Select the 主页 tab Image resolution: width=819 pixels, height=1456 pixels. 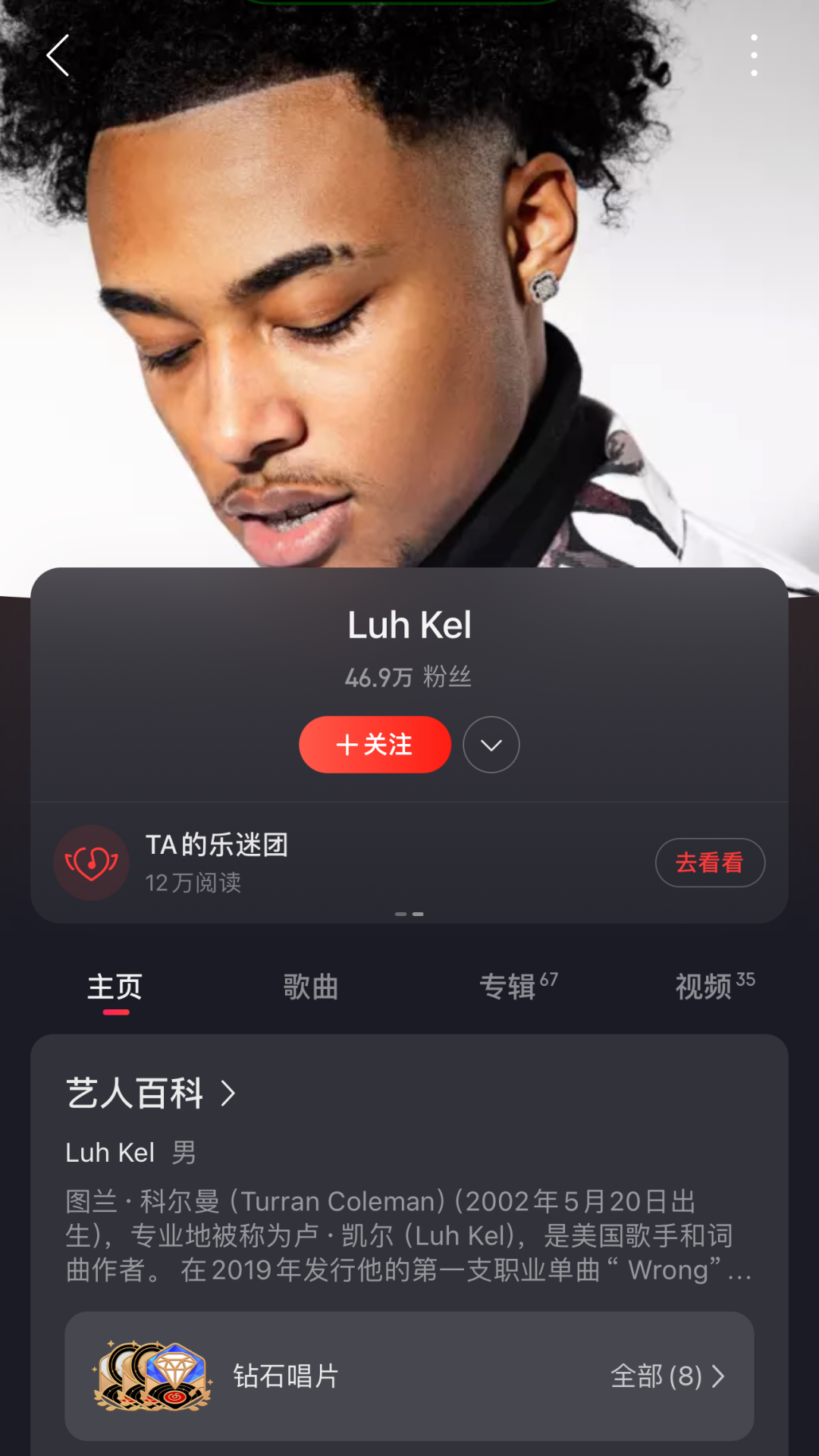click(115, 987)
